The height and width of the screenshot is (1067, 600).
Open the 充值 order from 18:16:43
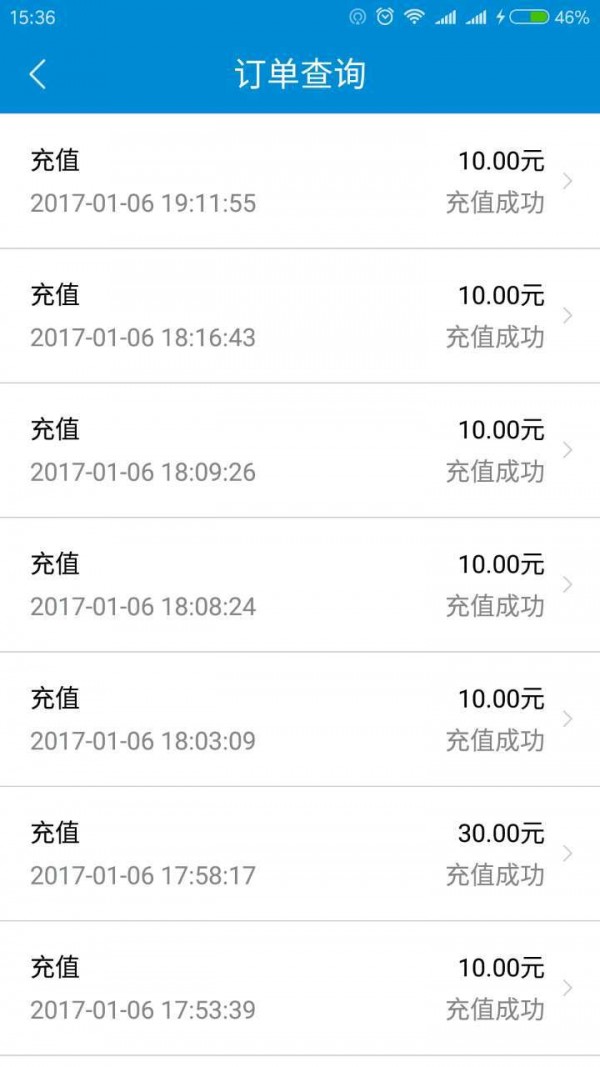[x=300, y=316]
